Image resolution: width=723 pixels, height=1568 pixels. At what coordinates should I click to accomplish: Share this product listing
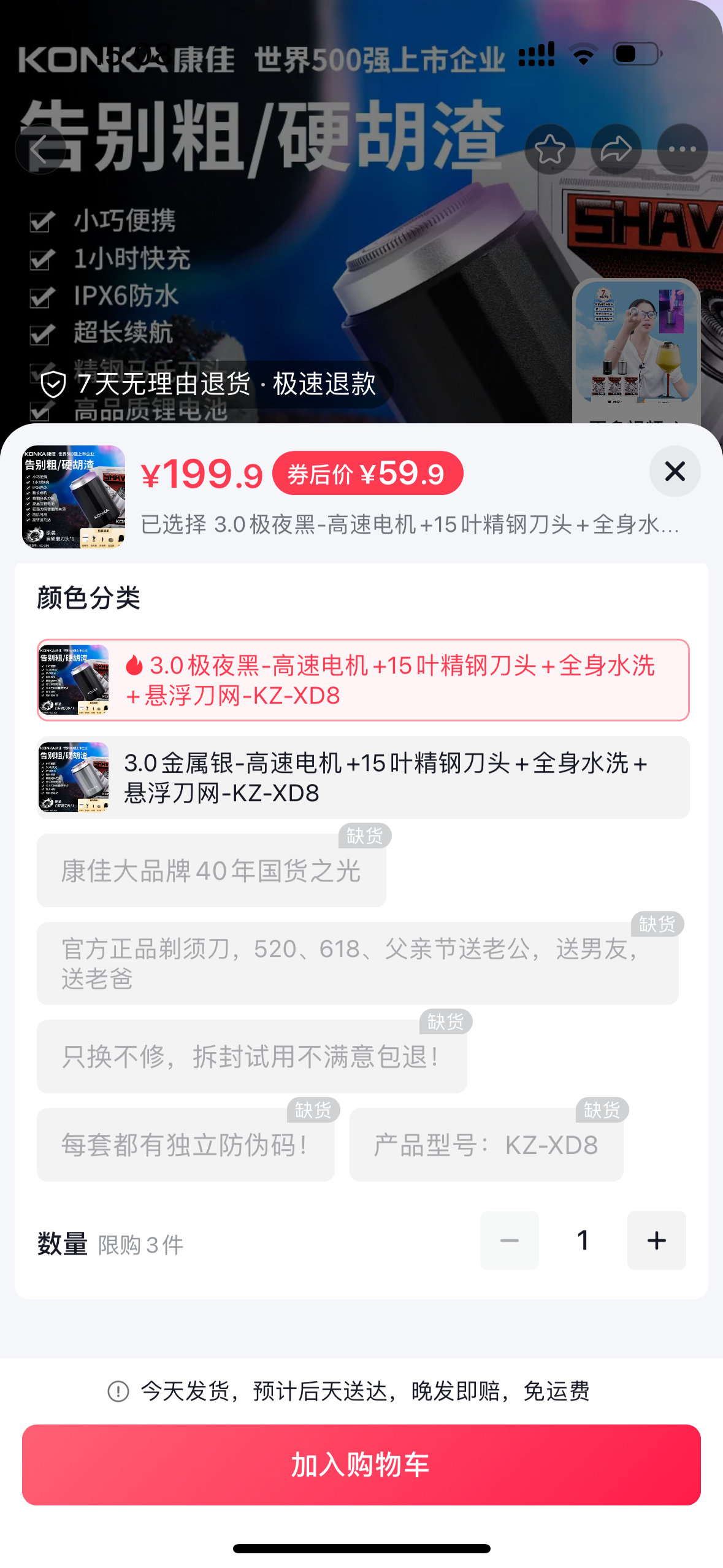tap(616, 149)
